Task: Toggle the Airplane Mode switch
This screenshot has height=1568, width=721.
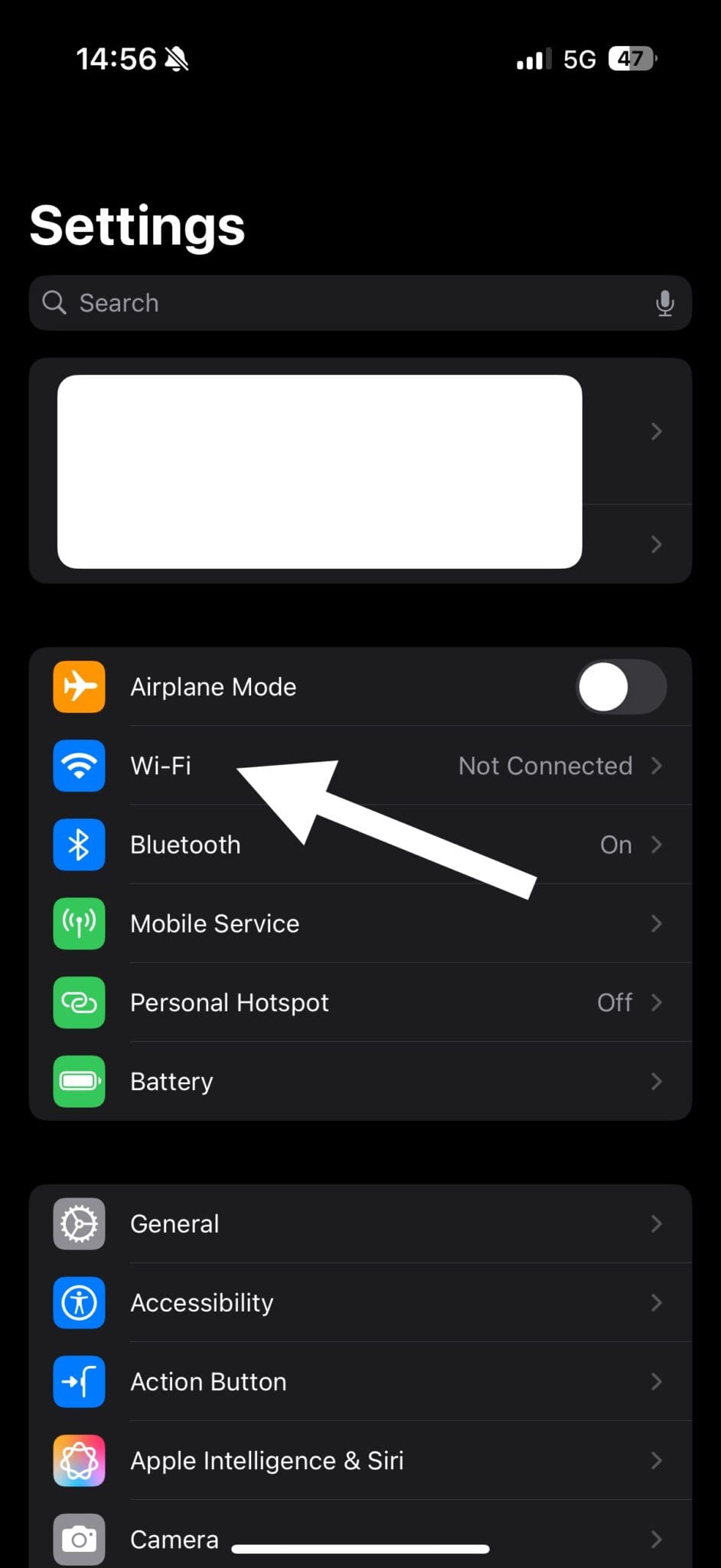Action: 621,687
